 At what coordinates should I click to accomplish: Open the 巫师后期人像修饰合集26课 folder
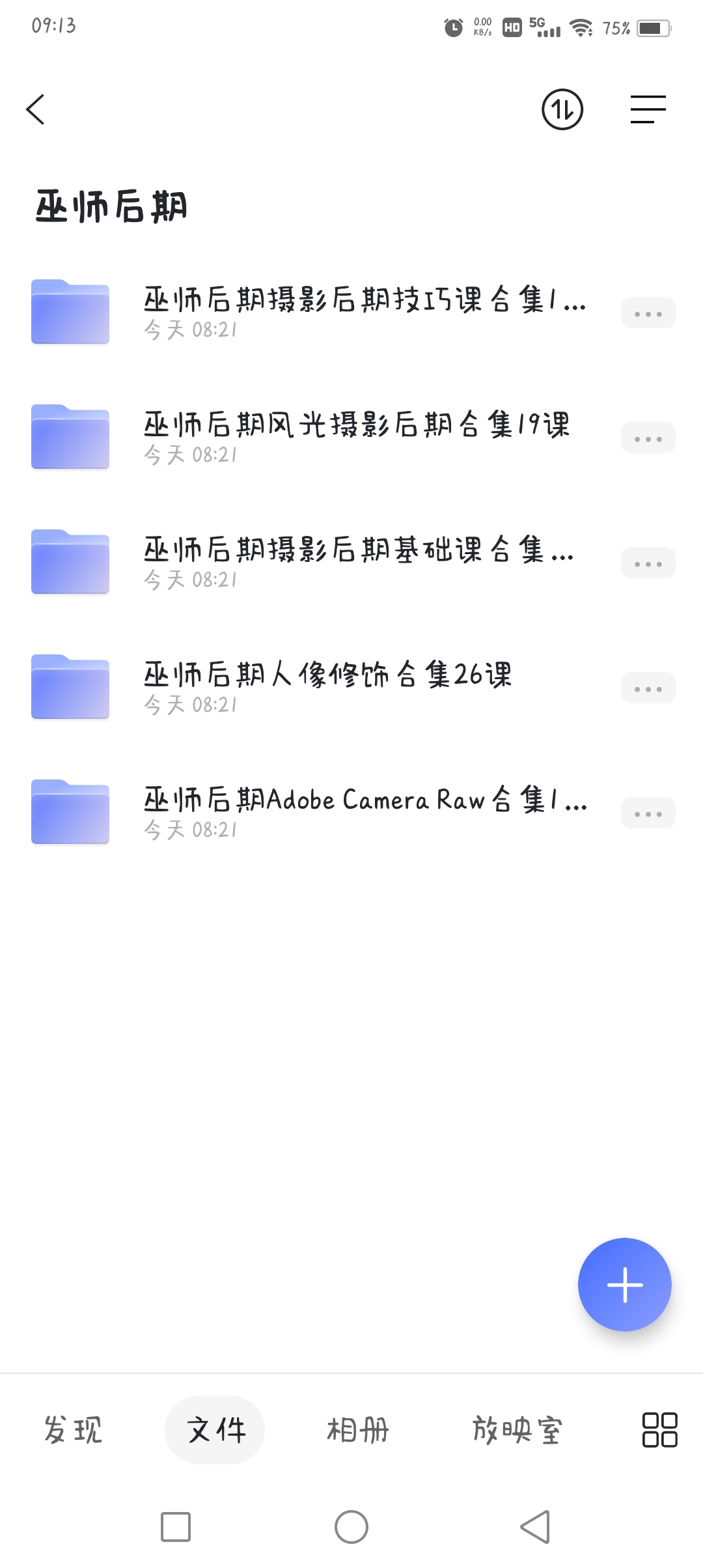328,687
